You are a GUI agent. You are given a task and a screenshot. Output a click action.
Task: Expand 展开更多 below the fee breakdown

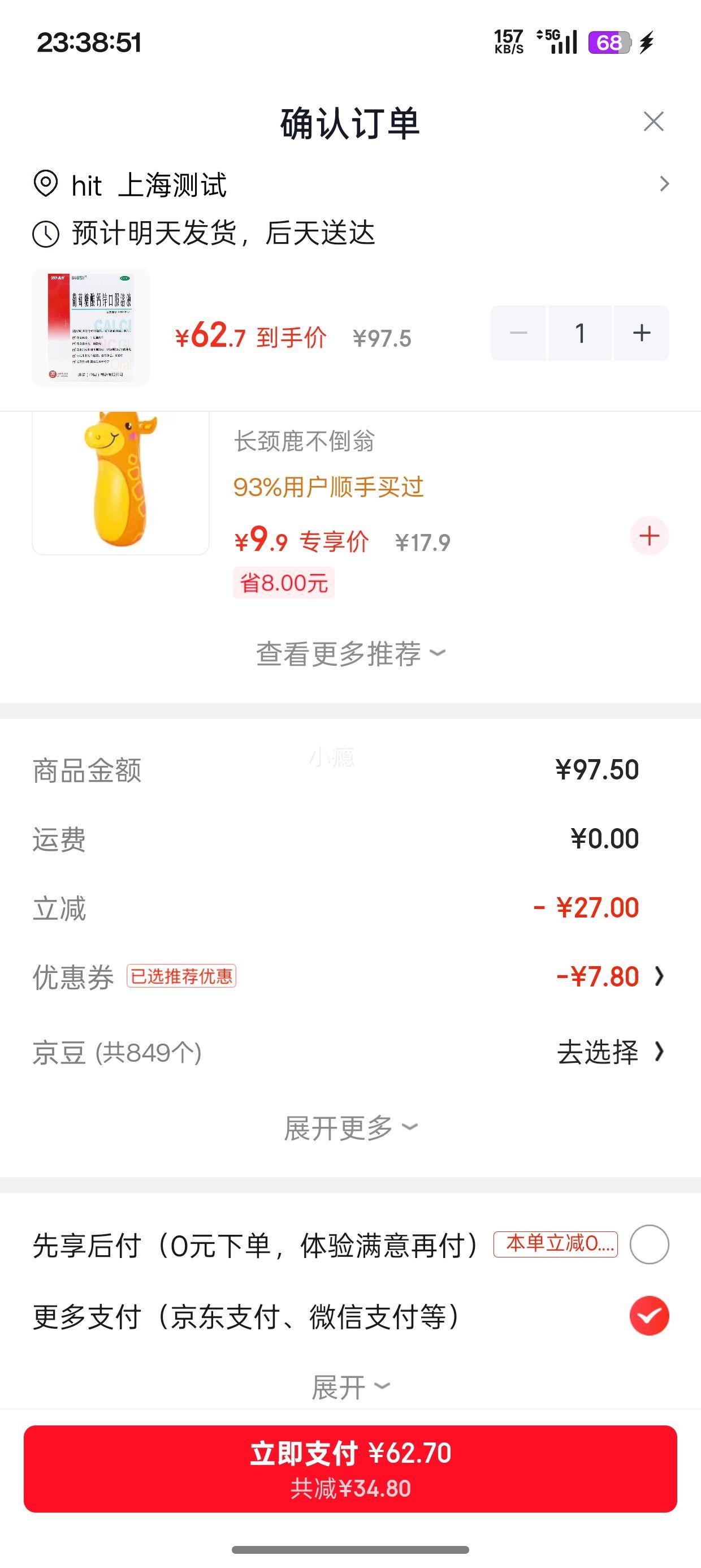[350, 1126]
